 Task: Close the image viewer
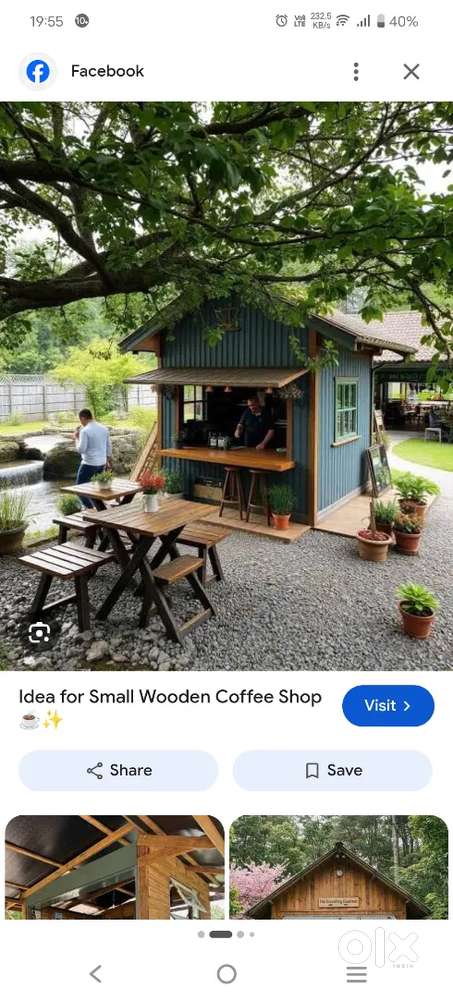pos(411,71)
